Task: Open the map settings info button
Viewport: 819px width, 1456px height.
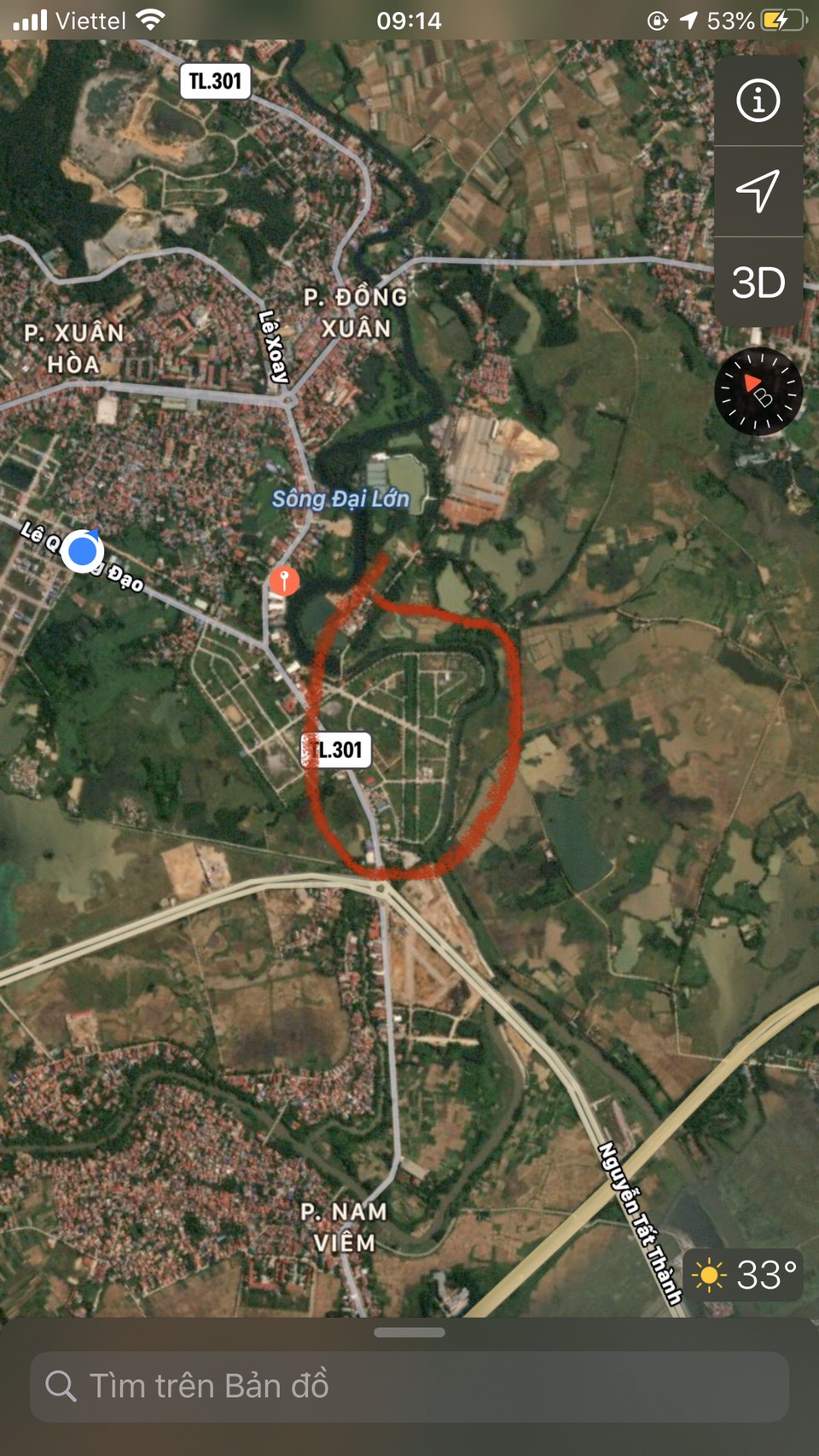Action: (x=758, y=101)
